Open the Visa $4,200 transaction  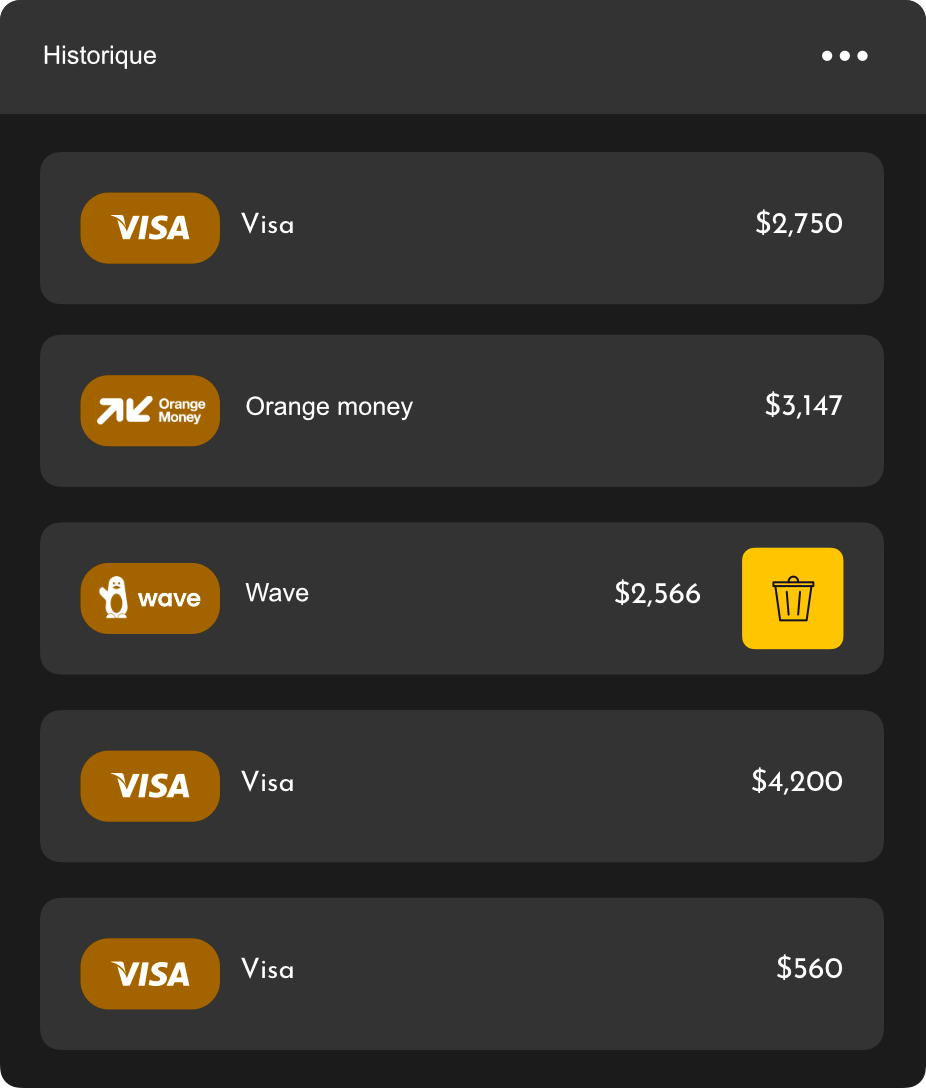coord(462,786)
